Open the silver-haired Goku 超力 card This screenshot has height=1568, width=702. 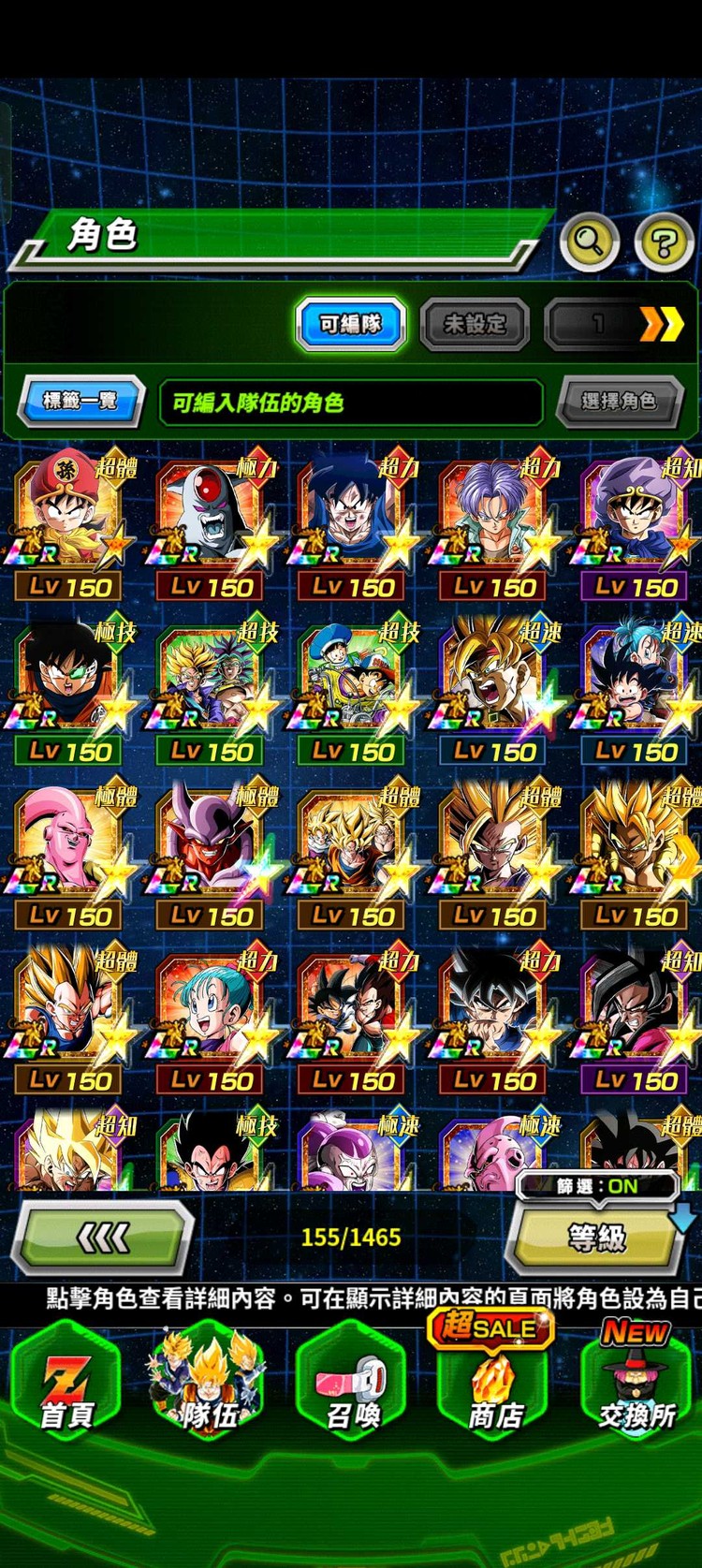pyautogui.click(x=494, y=1011)
